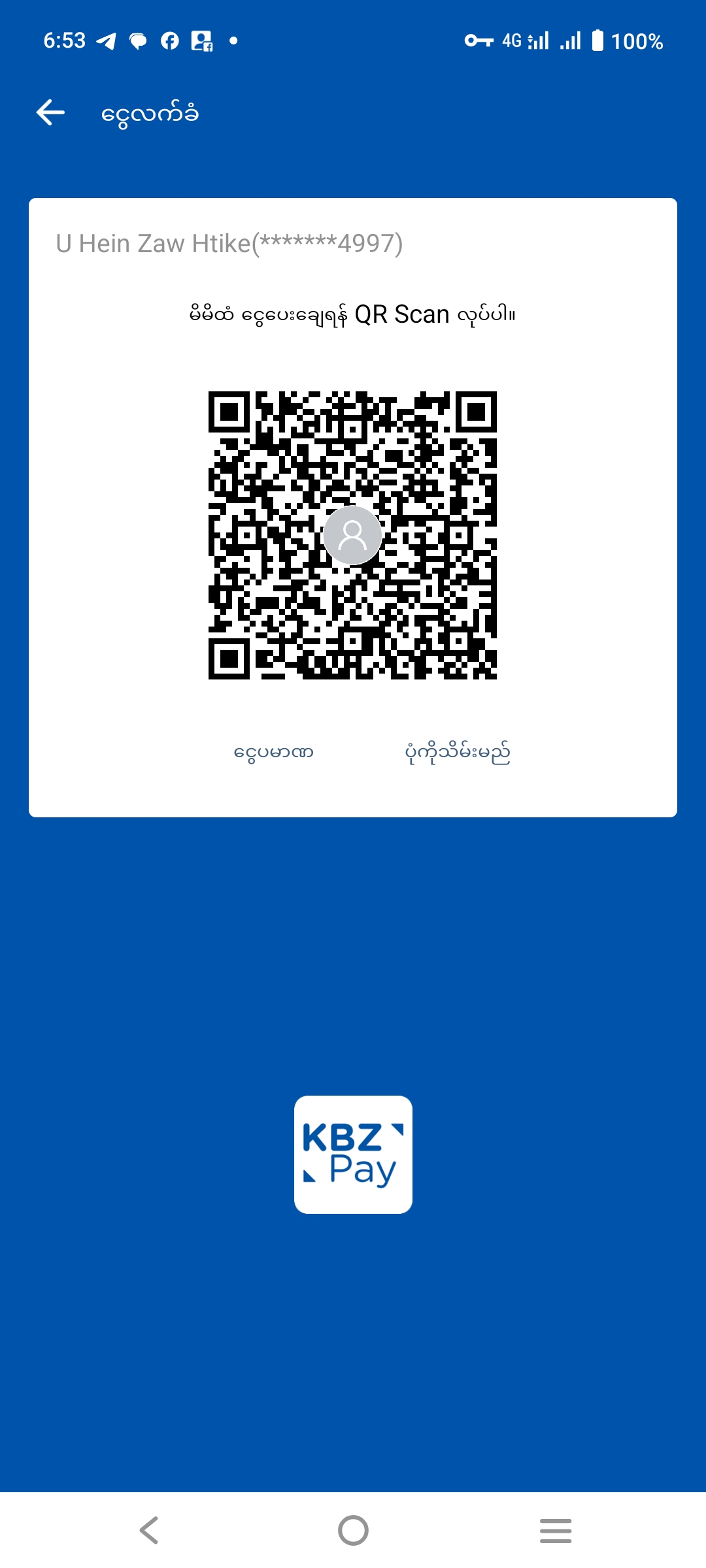The height and width of the screenshot is (1568, 706).
Task: Tap ပုံကိုသိမ်းမည် to save QR image
Action: pyautogui.click(x=458, y=752)
